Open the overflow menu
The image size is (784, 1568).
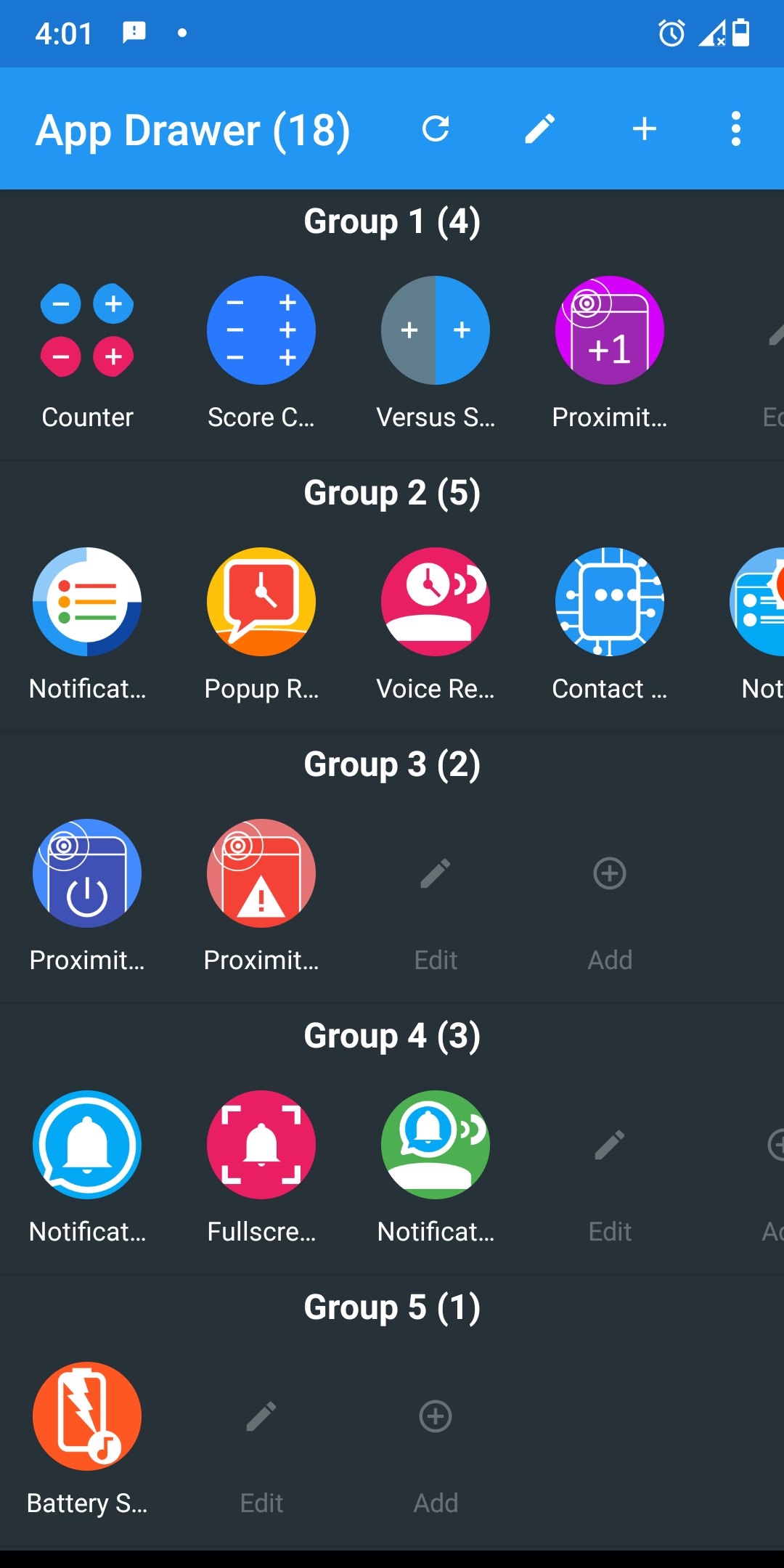736,129
